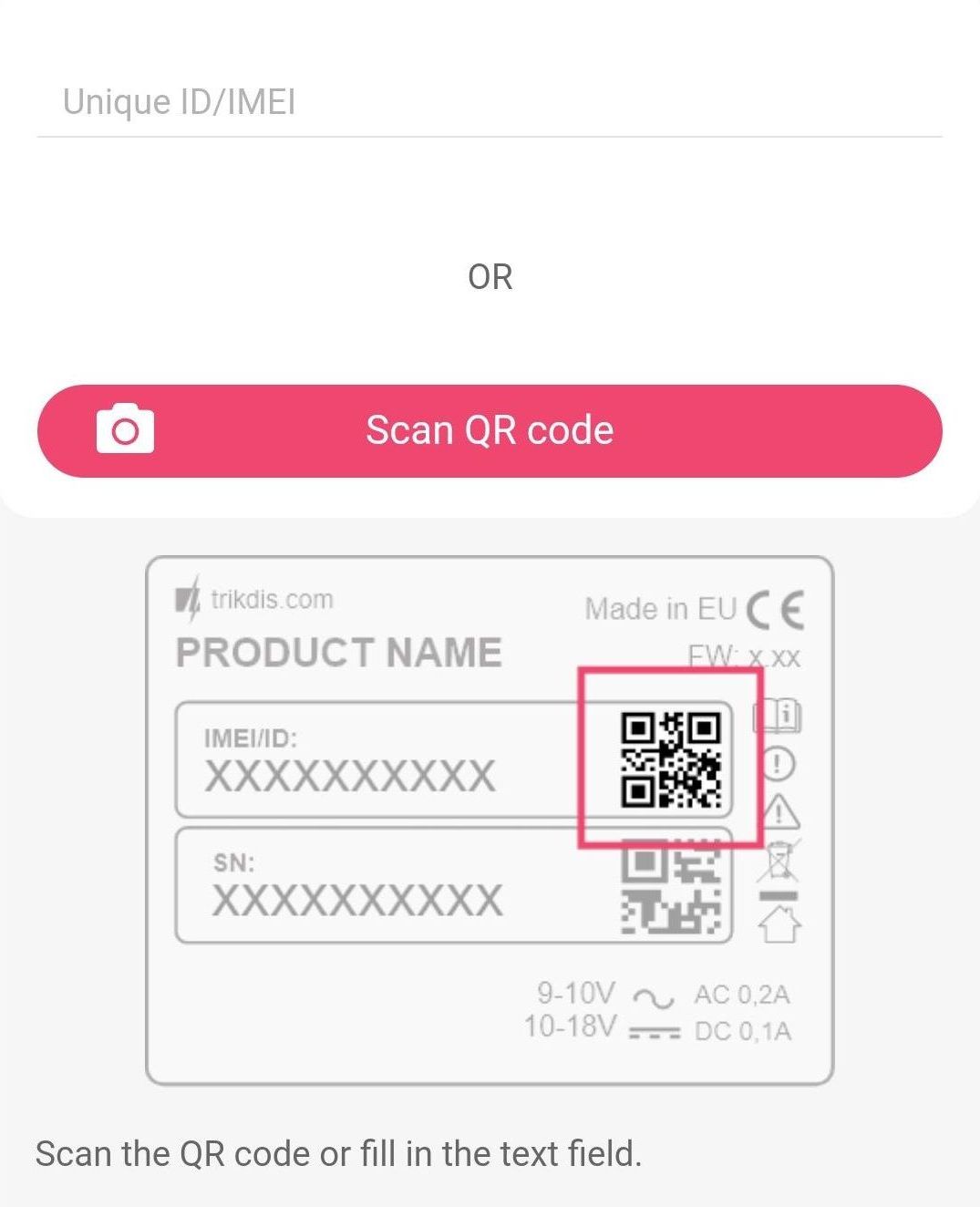
Task: Click the warning triangle icon
Action: pos(779,814)
